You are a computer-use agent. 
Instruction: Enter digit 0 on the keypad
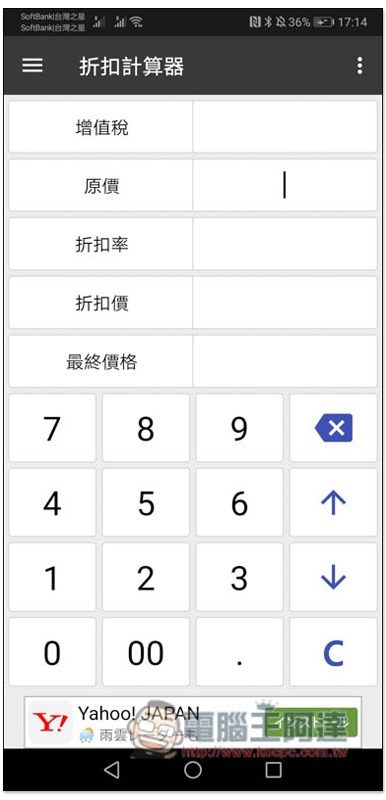[x=52, y=653]
